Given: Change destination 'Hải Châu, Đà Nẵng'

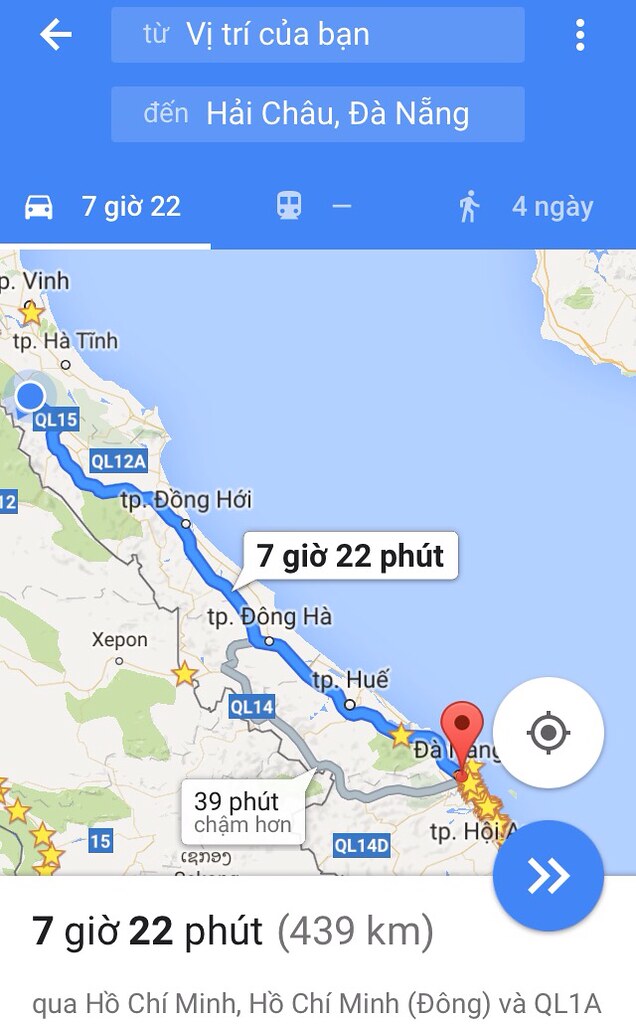Looking at the screenshot, I should (317, 113).
